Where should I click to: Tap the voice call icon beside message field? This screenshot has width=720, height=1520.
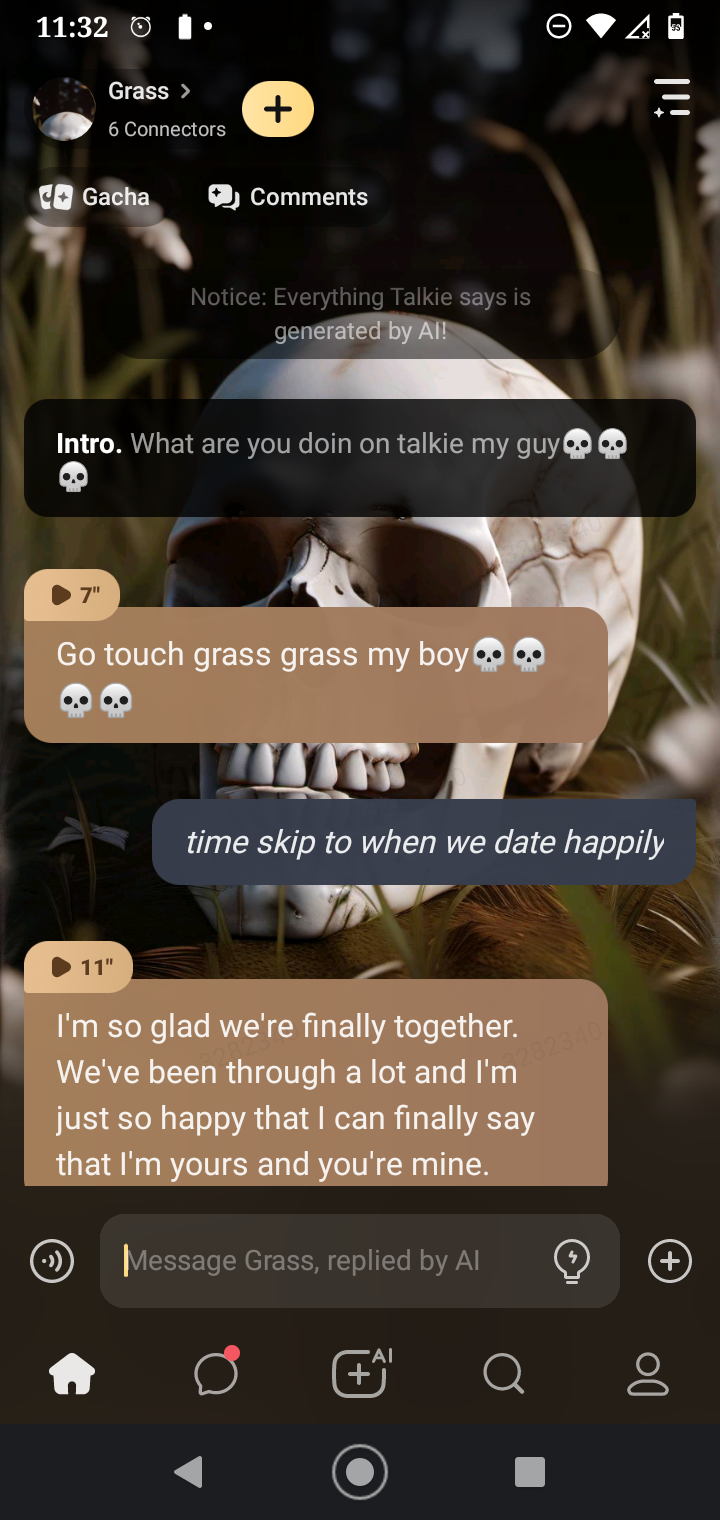pos(52,1261)
